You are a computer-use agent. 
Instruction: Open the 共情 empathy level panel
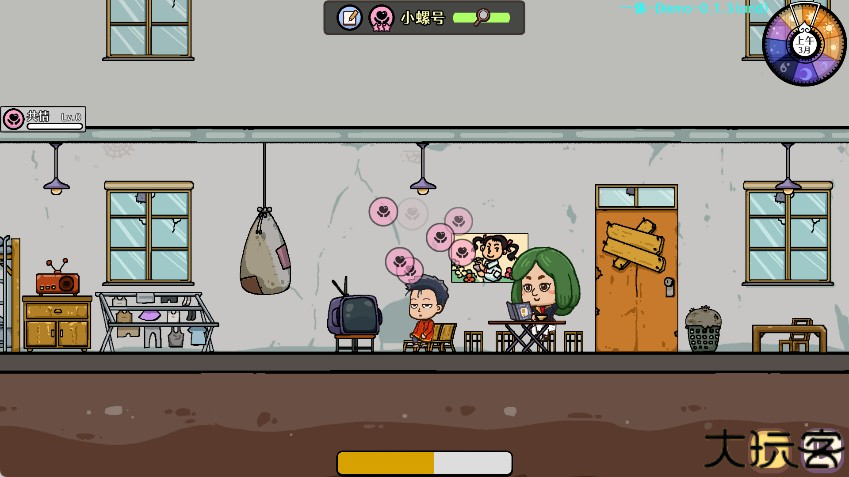43,119
